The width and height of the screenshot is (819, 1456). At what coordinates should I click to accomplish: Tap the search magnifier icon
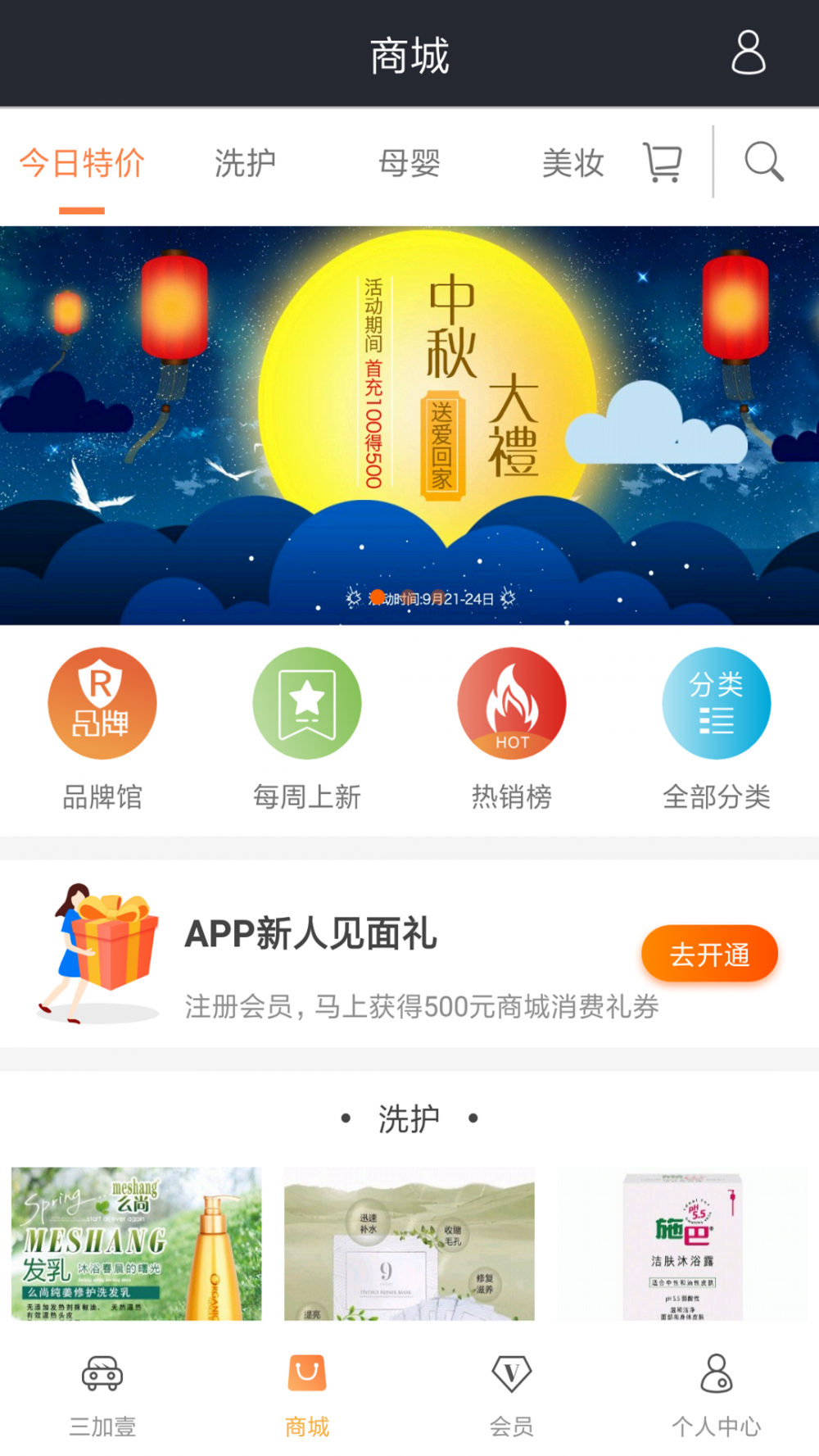click(x=763, y=161)
